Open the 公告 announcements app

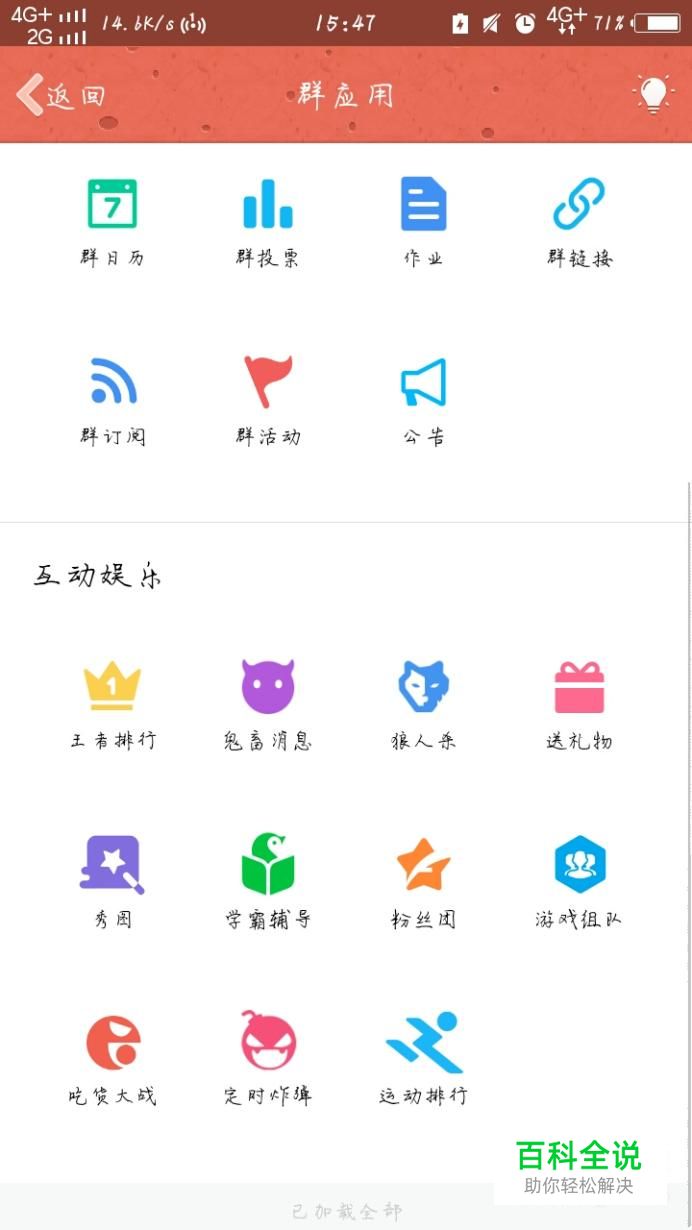(x=424, y=401)
